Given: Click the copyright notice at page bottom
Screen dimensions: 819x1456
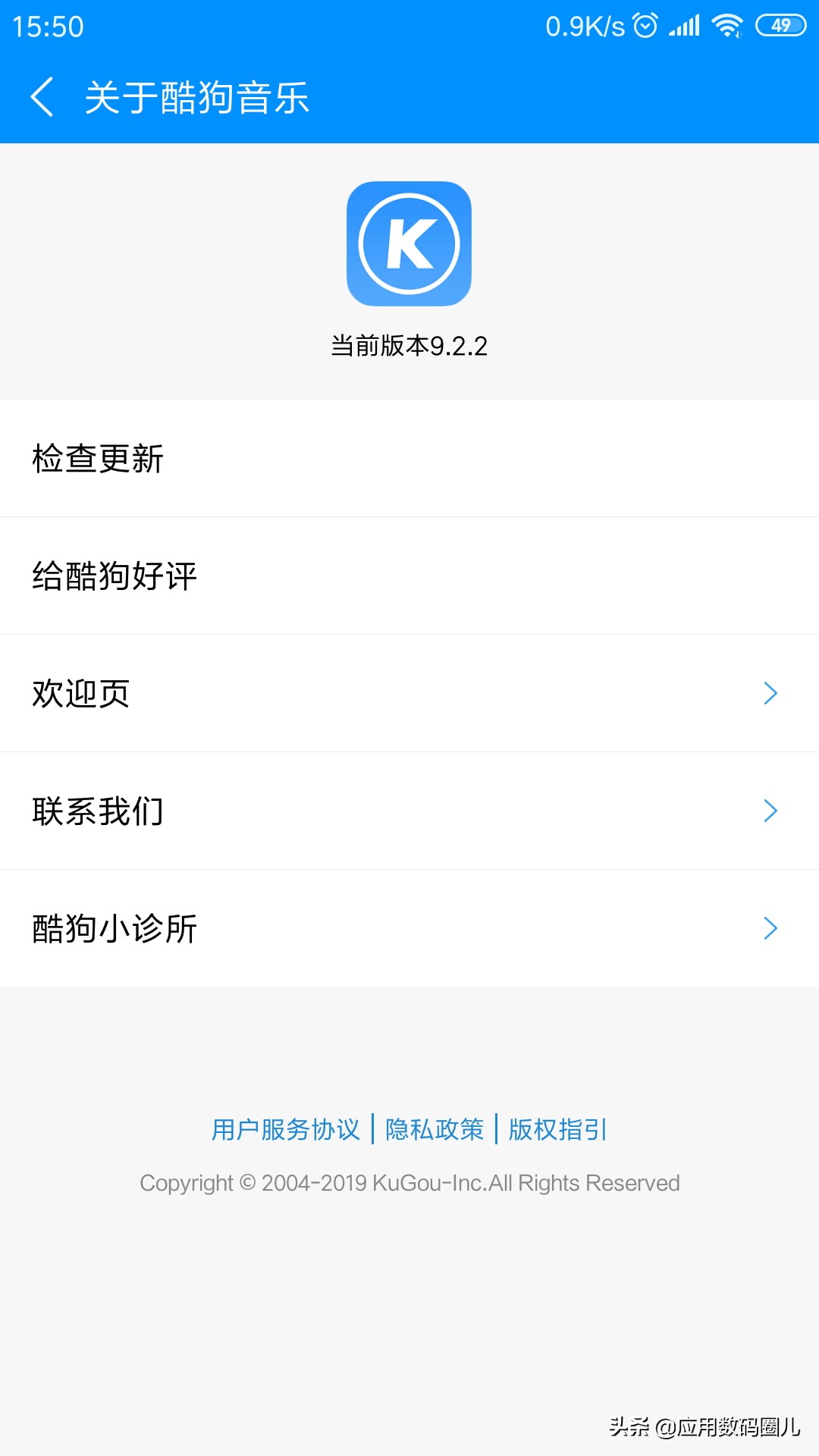Looking at the screenshot, I should (x=409, y=1182).
